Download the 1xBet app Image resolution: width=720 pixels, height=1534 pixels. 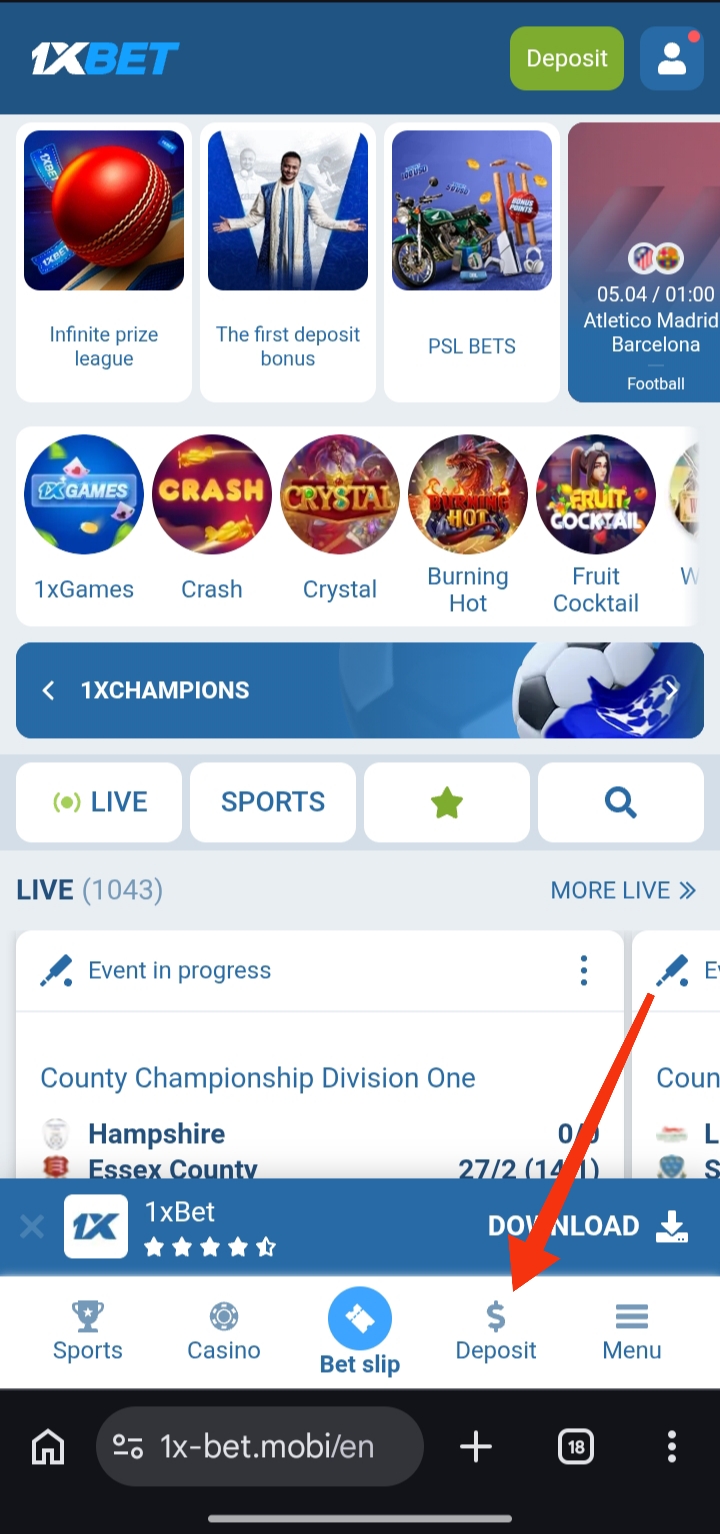(587, 1226)
